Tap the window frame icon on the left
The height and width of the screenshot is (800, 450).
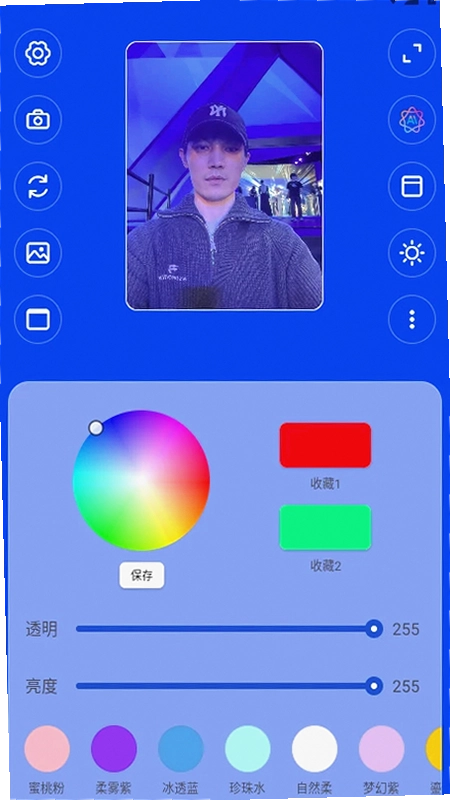(38, 320)
